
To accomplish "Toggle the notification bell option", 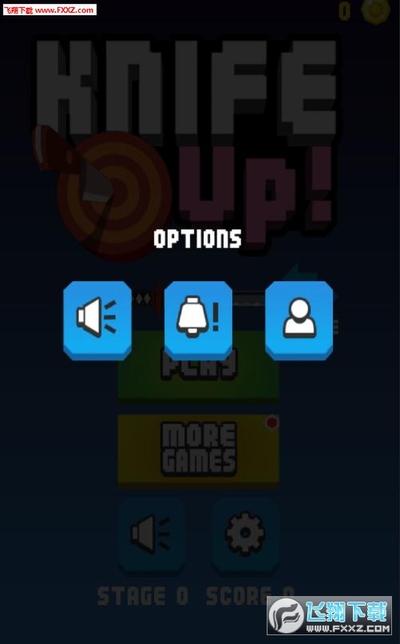I will click(198, 320).
